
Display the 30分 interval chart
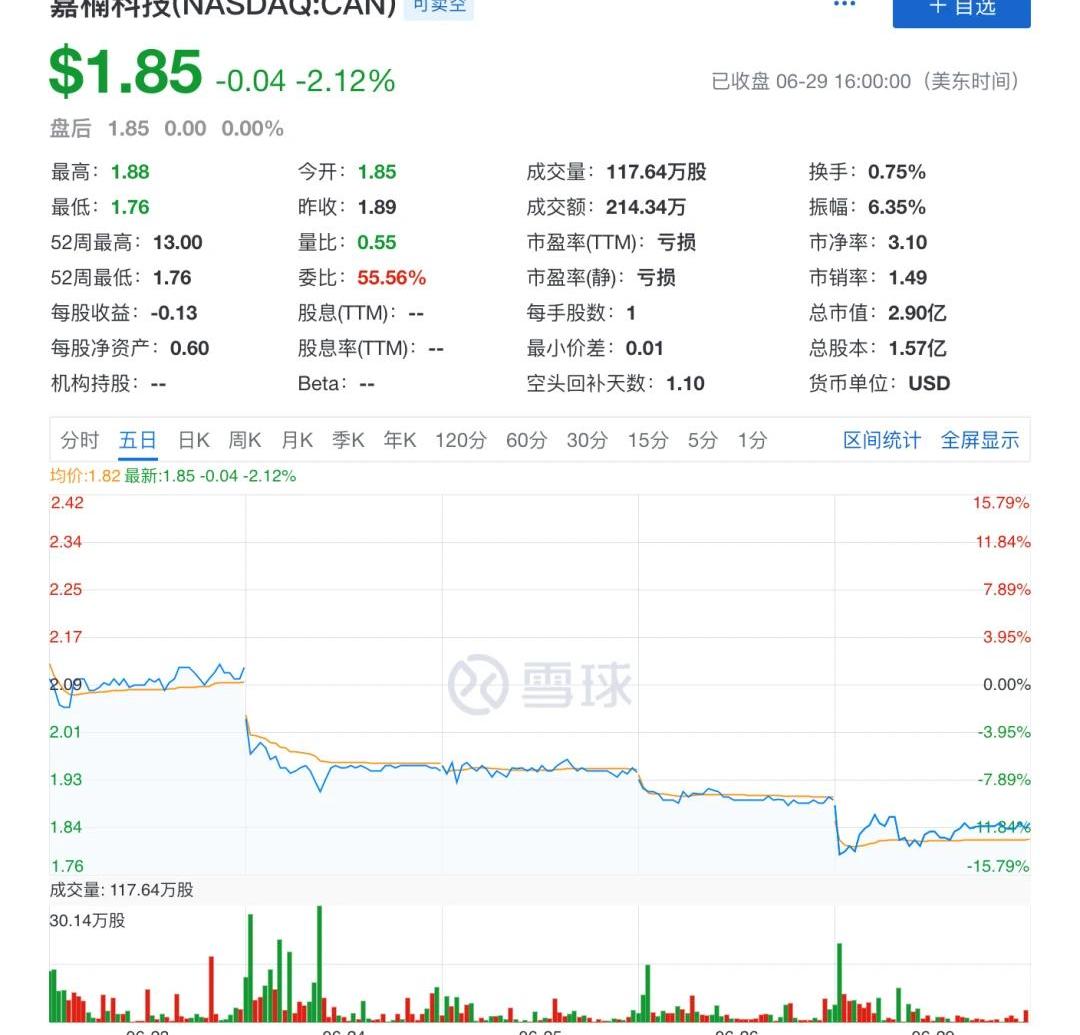(587, 440)
